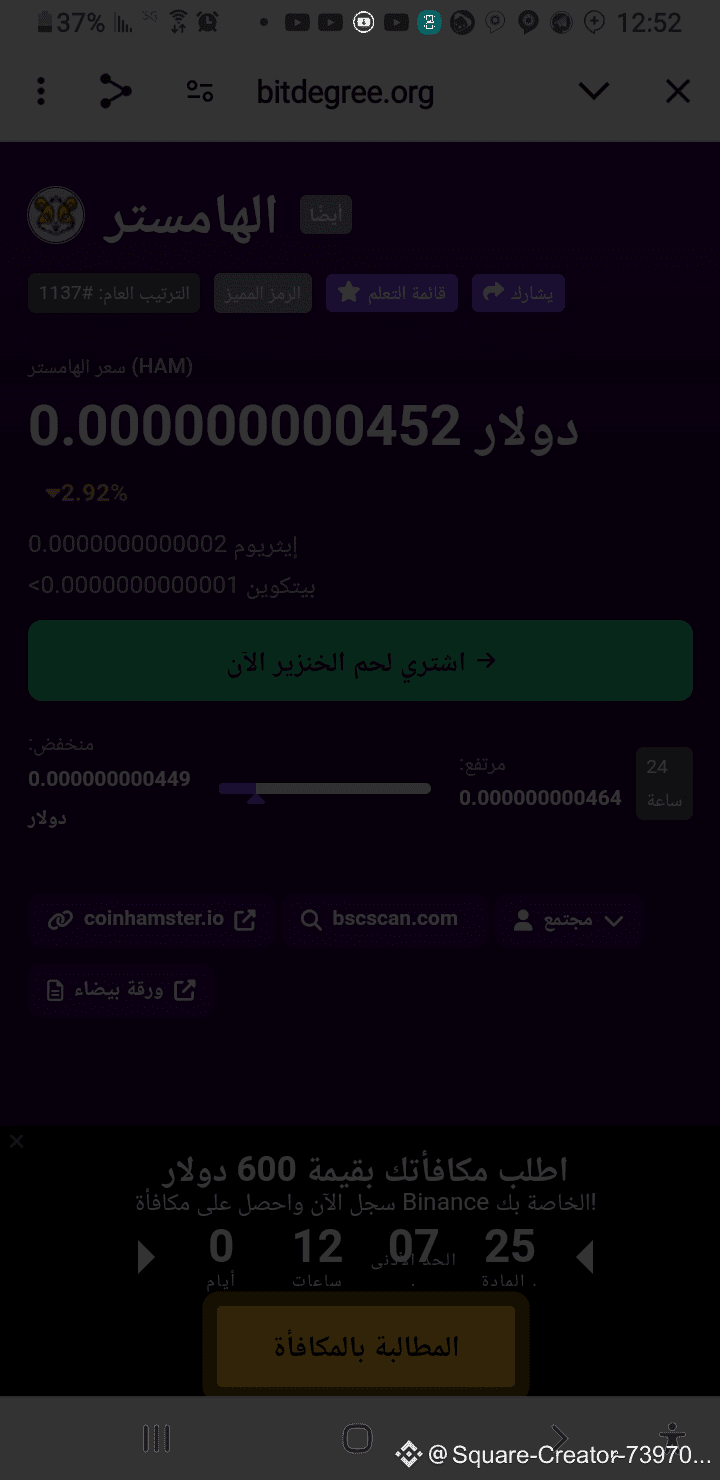This screenshot has width=720, height=1480.
Task: Tap the green اشتري لحم الخنزير الآن button
Action: pyautogui.click(x=360, y=660)
